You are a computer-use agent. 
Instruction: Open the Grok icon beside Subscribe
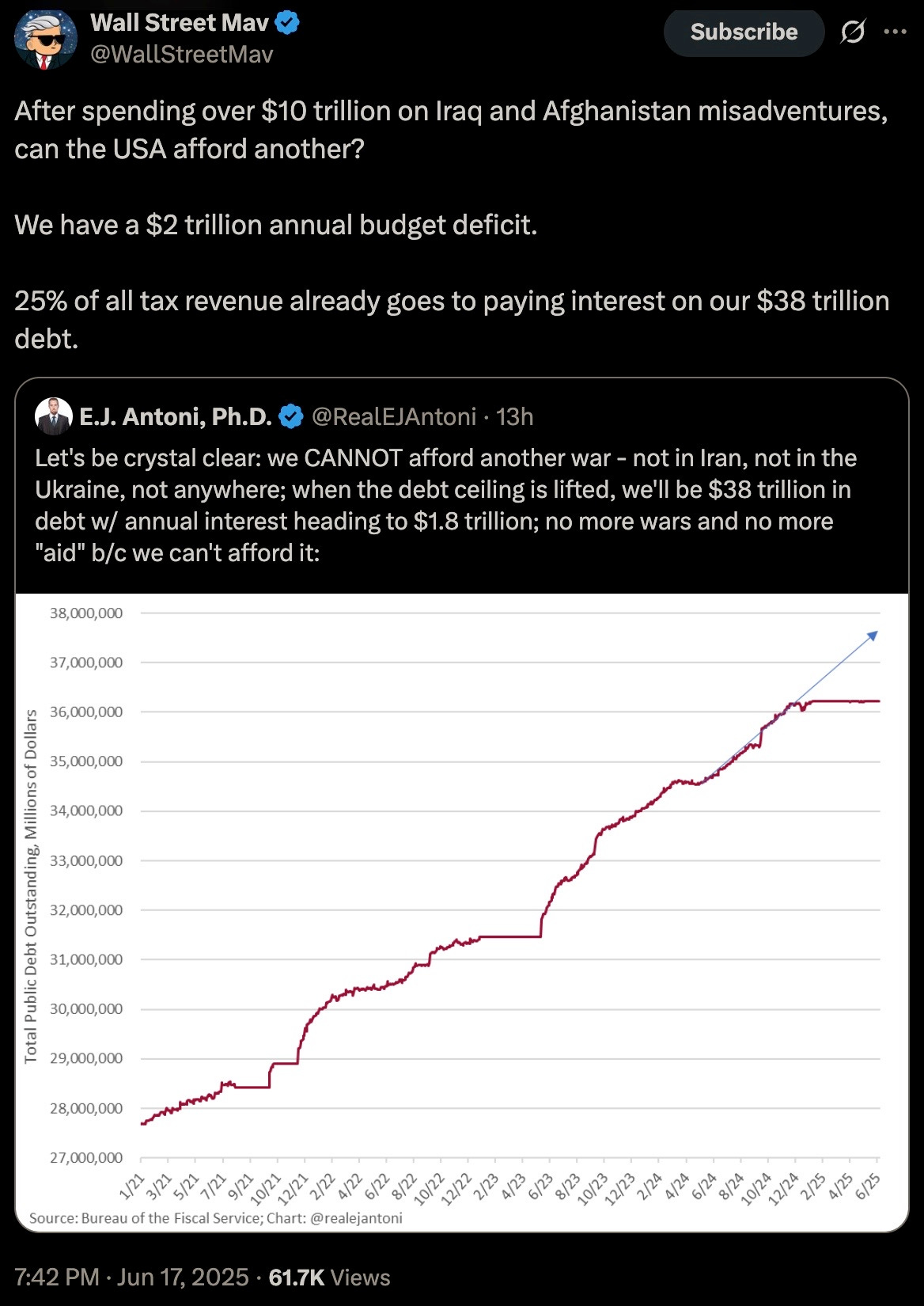tap(852, 32)
